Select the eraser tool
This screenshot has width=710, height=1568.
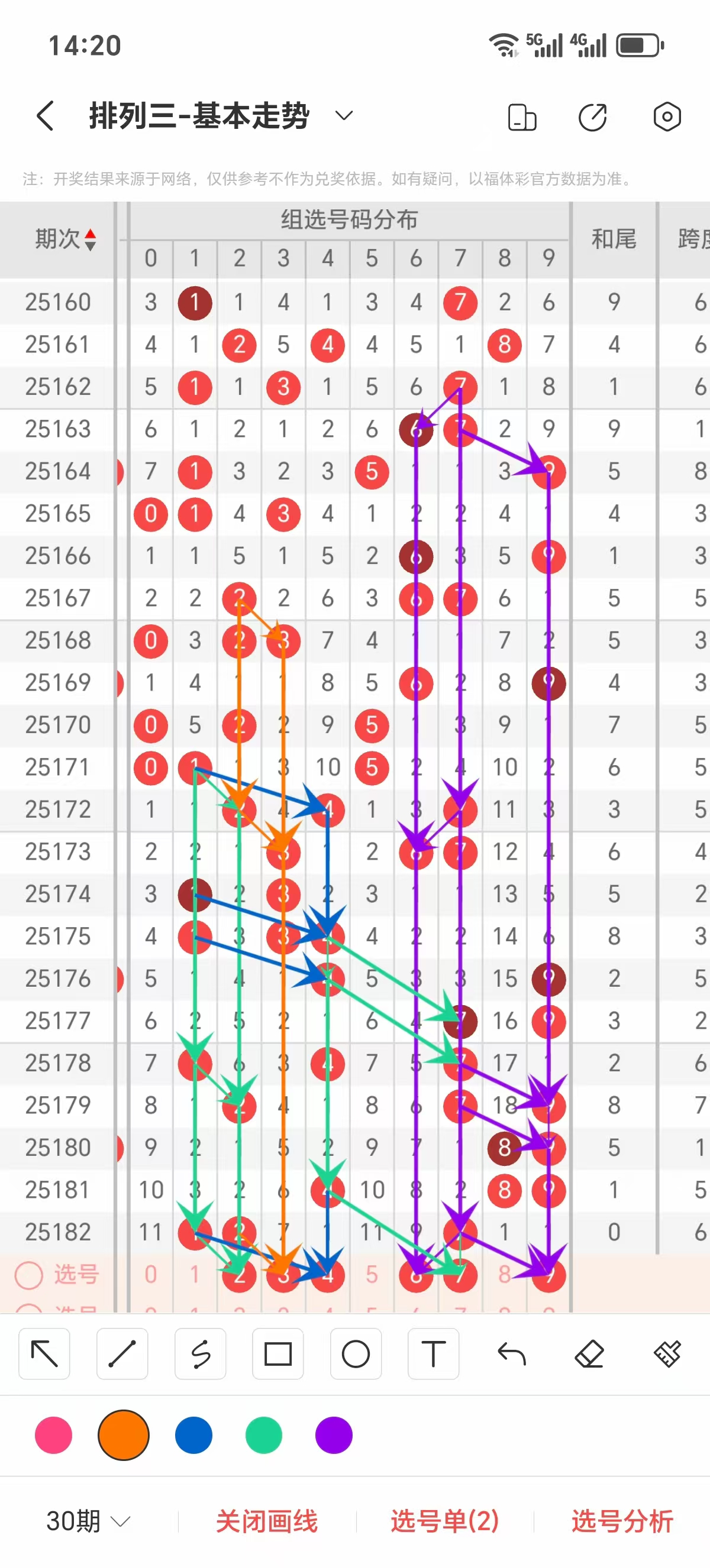coord(589,1355)
